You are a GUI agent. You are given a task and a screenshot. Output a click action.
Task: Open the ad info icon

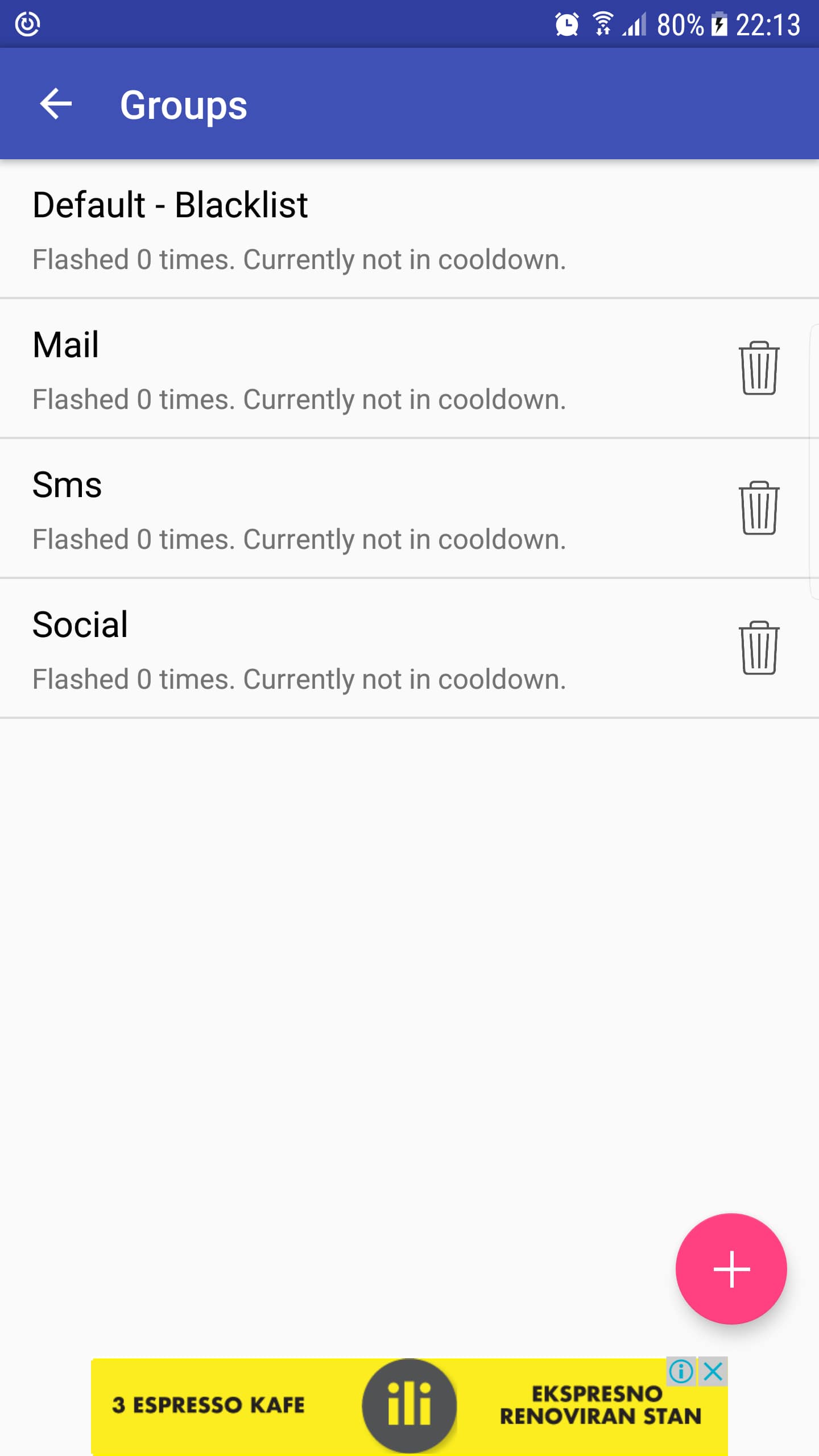[x=681, y=1372]
